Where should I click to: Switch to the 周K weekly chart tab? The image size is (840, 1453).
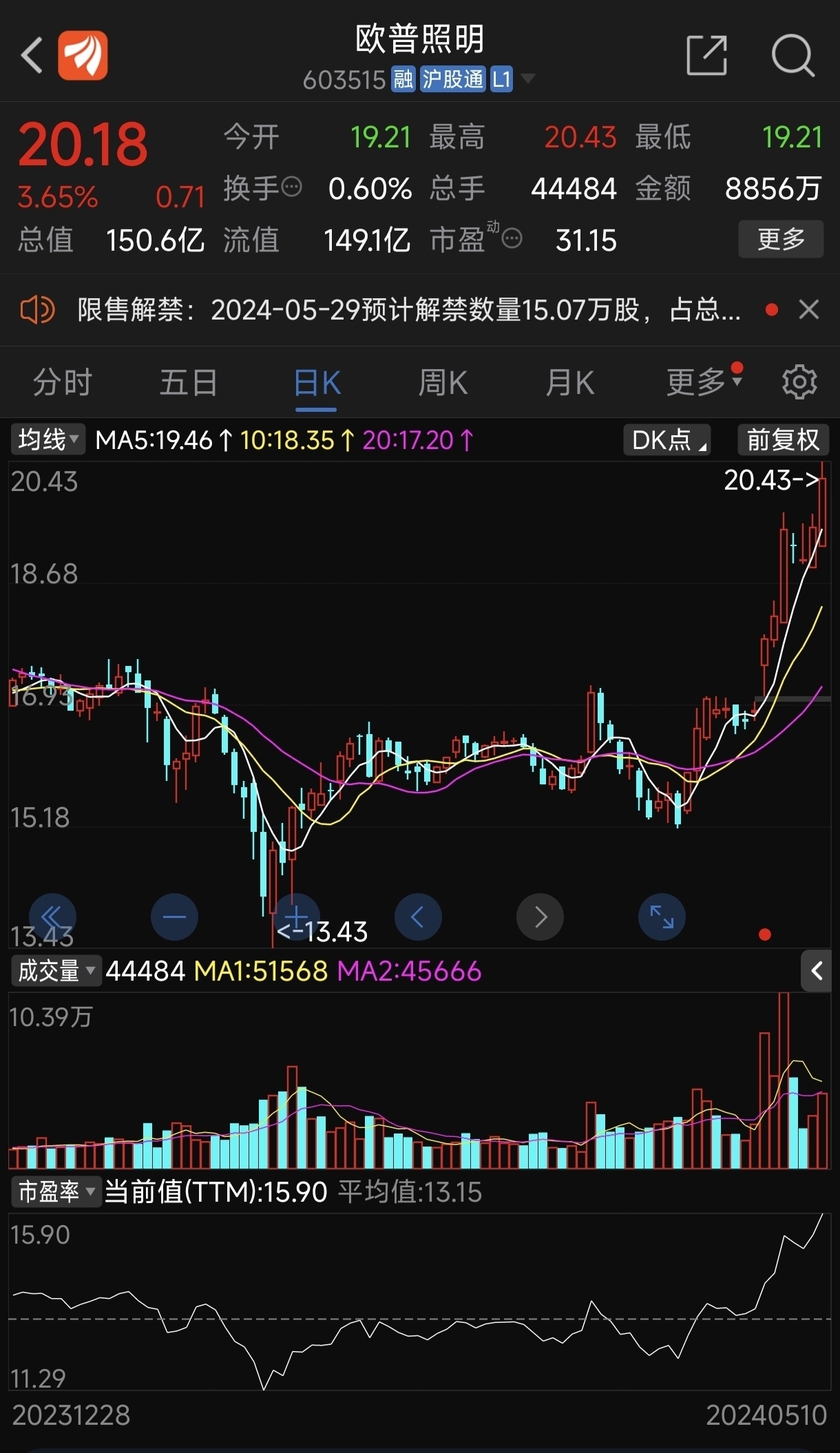click(x=441, y=383)
